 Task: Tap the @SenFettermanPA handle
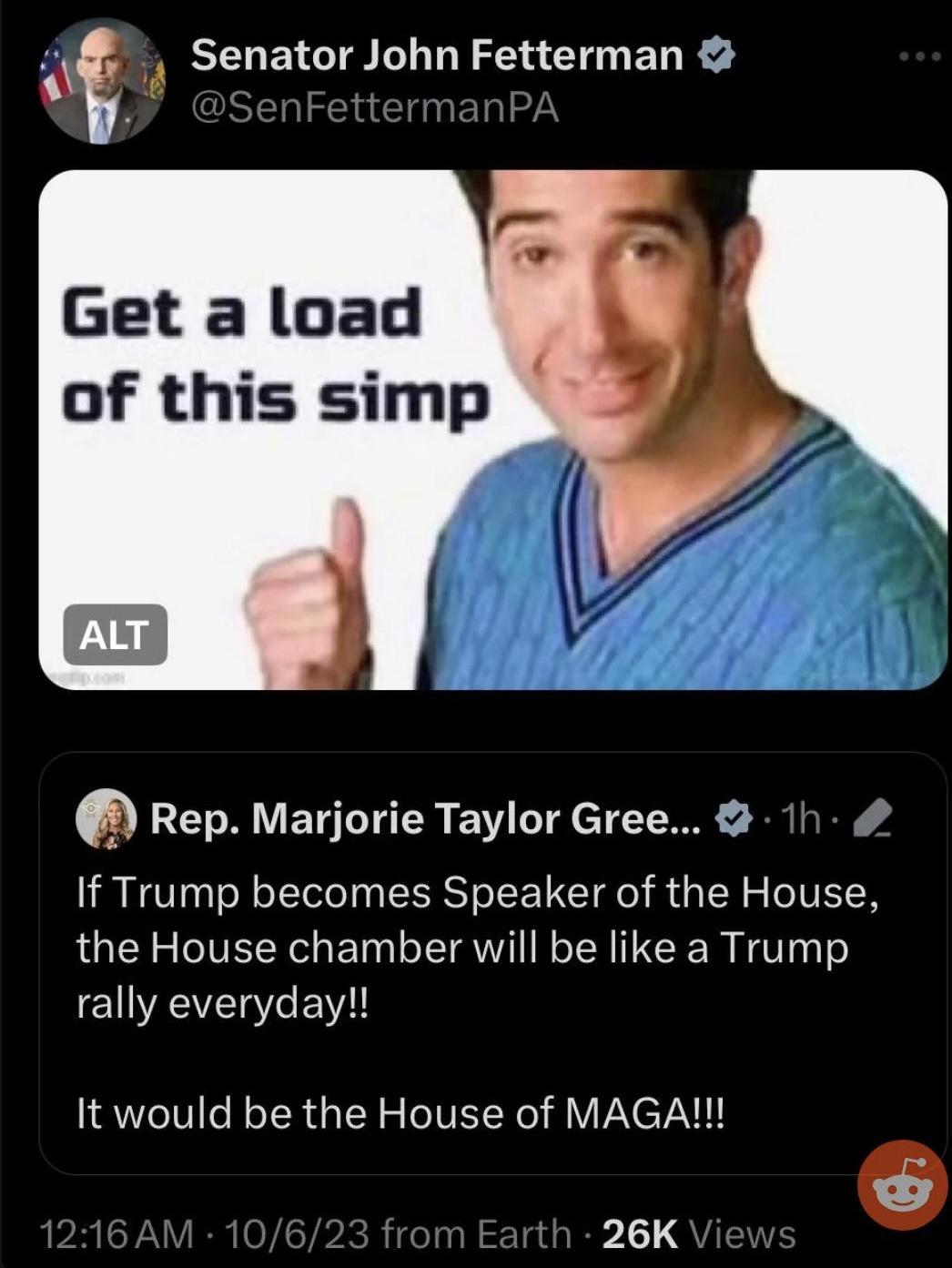[x=375, y=108]
